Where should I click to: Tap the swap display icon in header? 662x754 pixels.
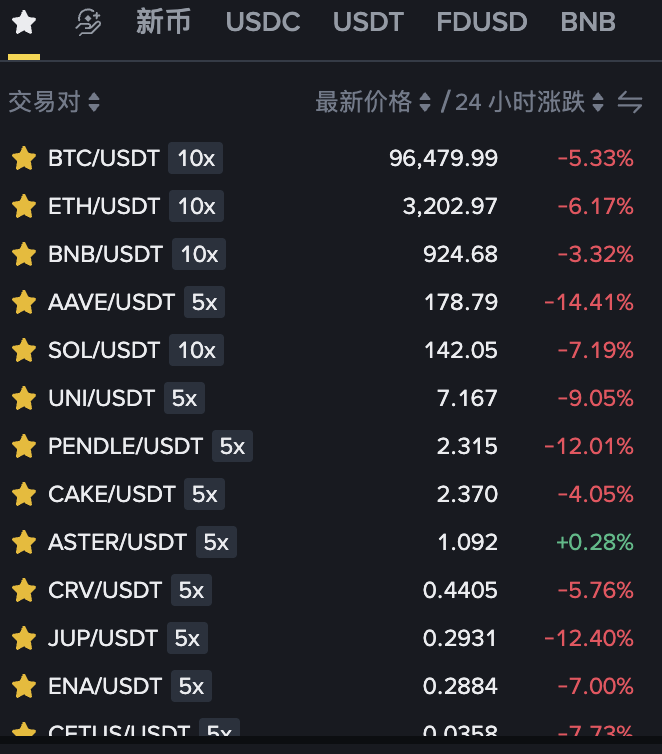point(629,102)
